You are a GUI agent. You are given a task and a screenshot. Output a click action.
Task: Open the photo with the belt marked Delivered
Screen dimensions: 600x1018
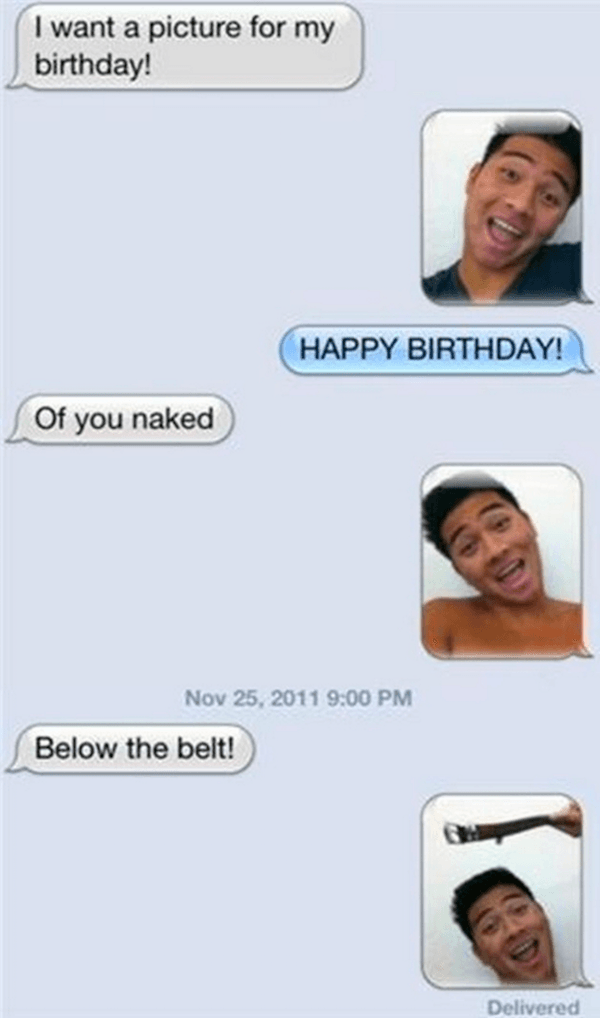501,890
